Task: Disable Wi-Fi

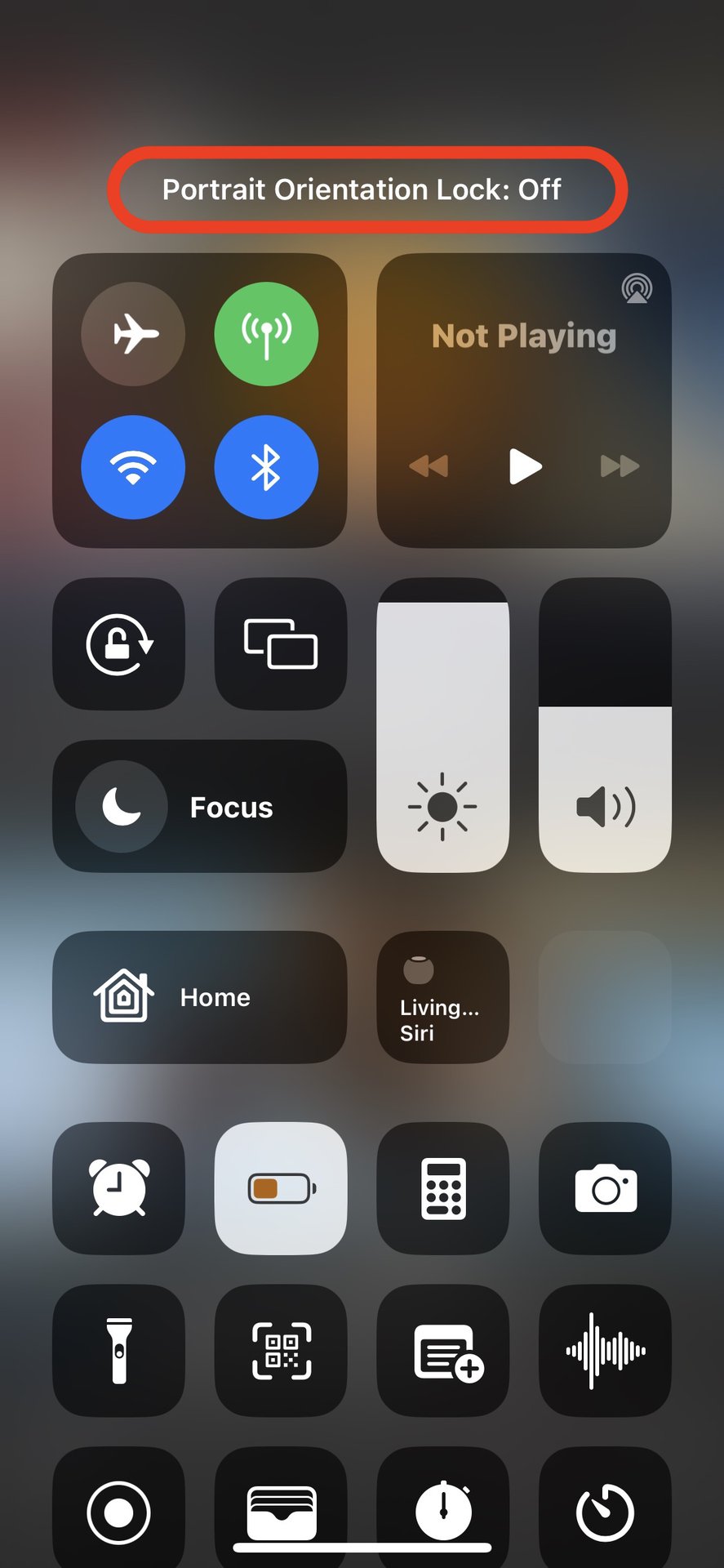Action: [x=133, y=467]
